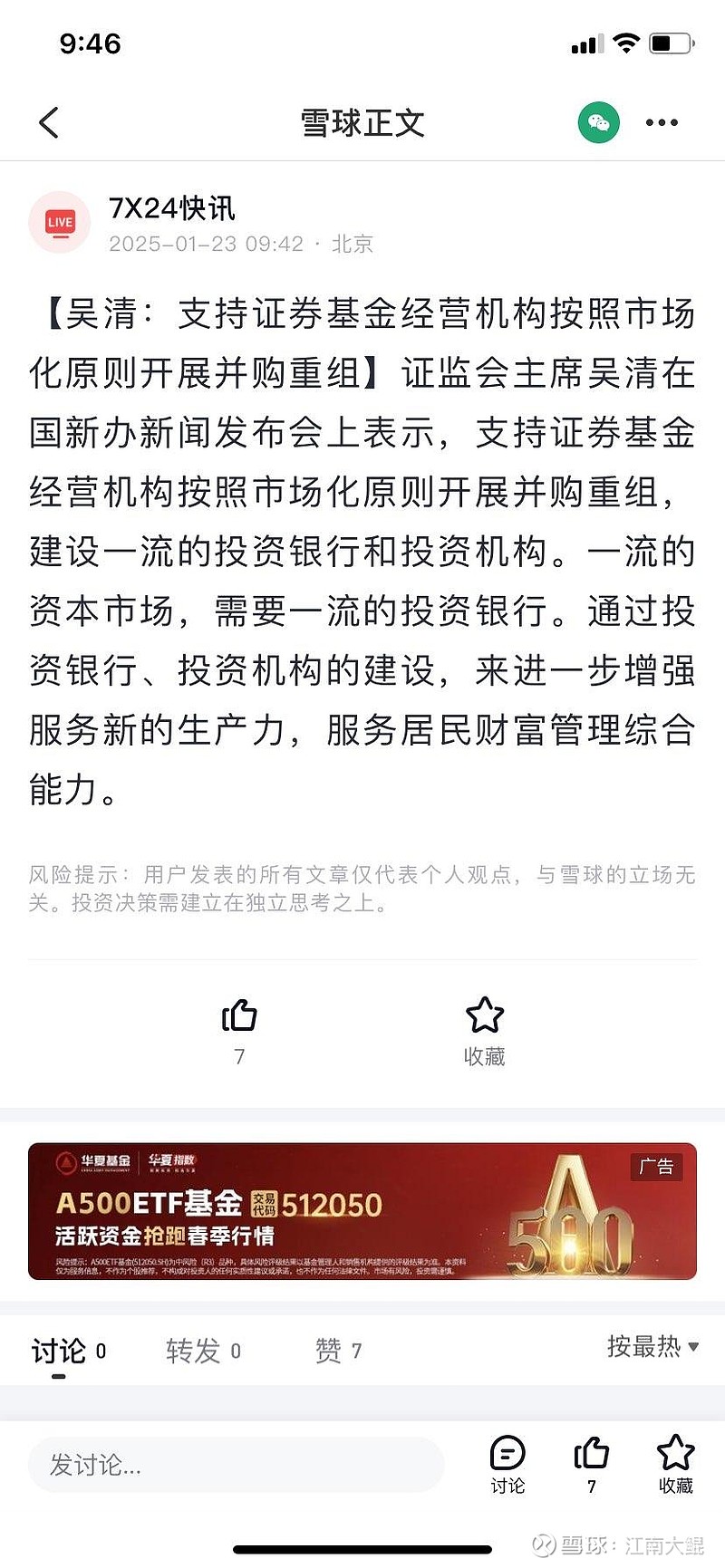This screenshot has width=725, height=1568.
Task: Switch to the 转发 tab
Action: pyautogui.click(x=190, y=1351)
